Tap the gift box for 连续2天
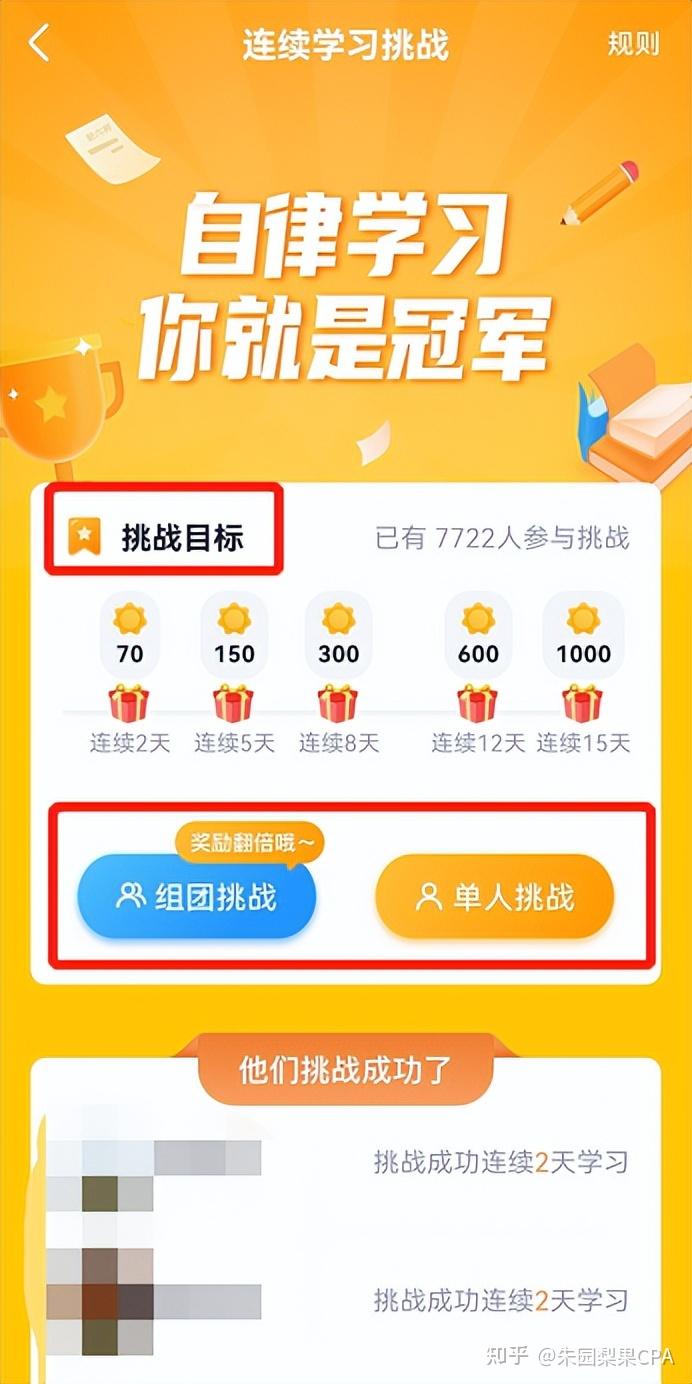 129,704
